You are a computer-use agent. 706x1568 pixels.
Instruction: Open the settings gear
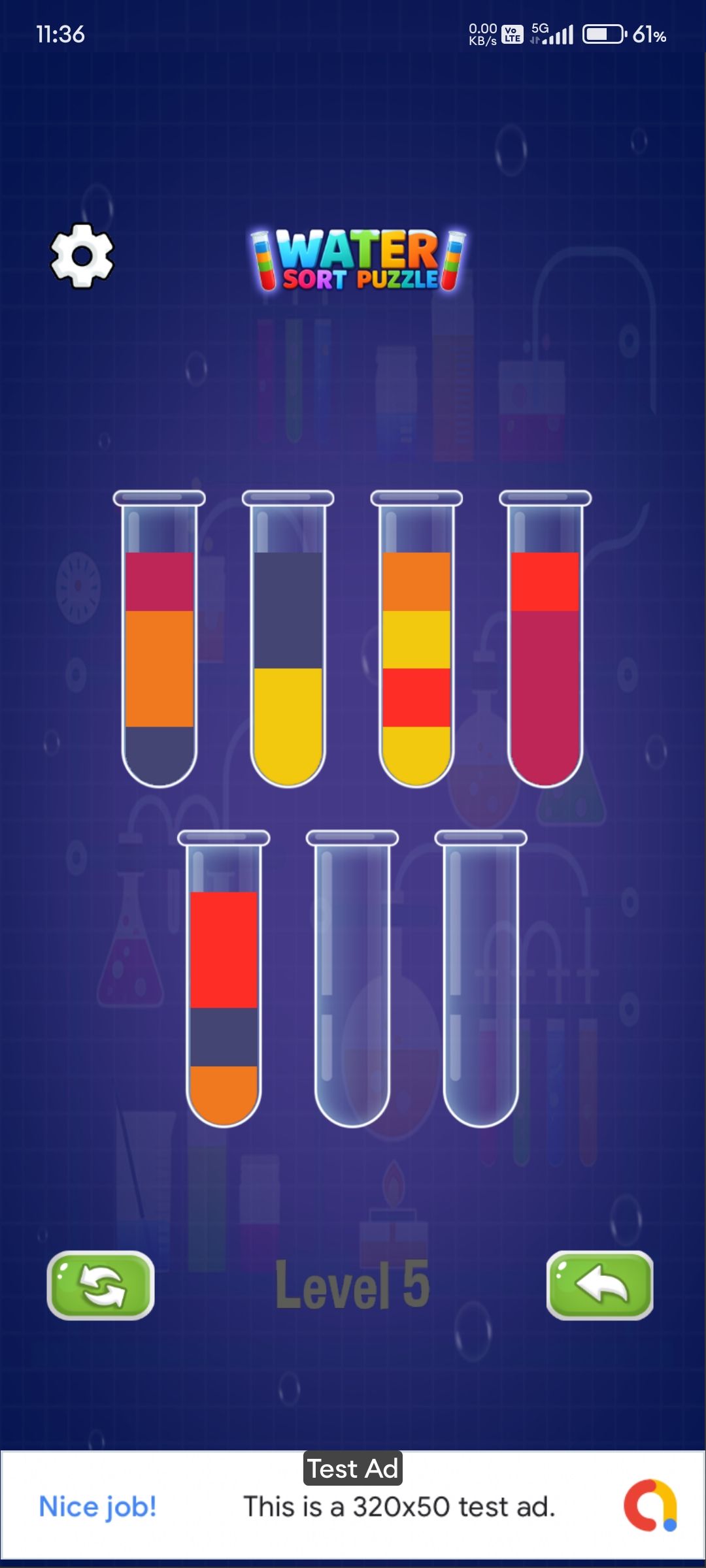click(x=82, y=255)
